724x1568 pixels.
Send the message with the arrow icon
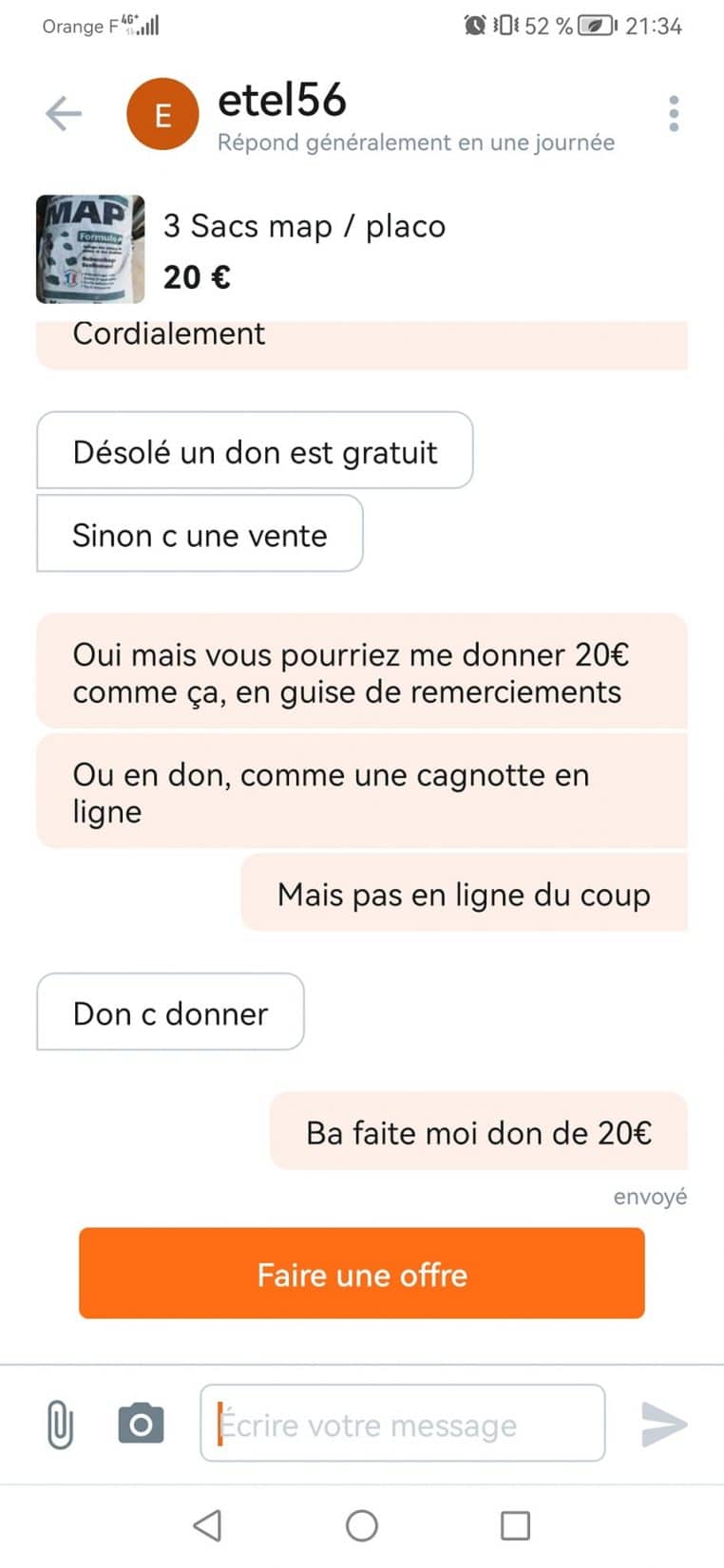pos(663,1425)
